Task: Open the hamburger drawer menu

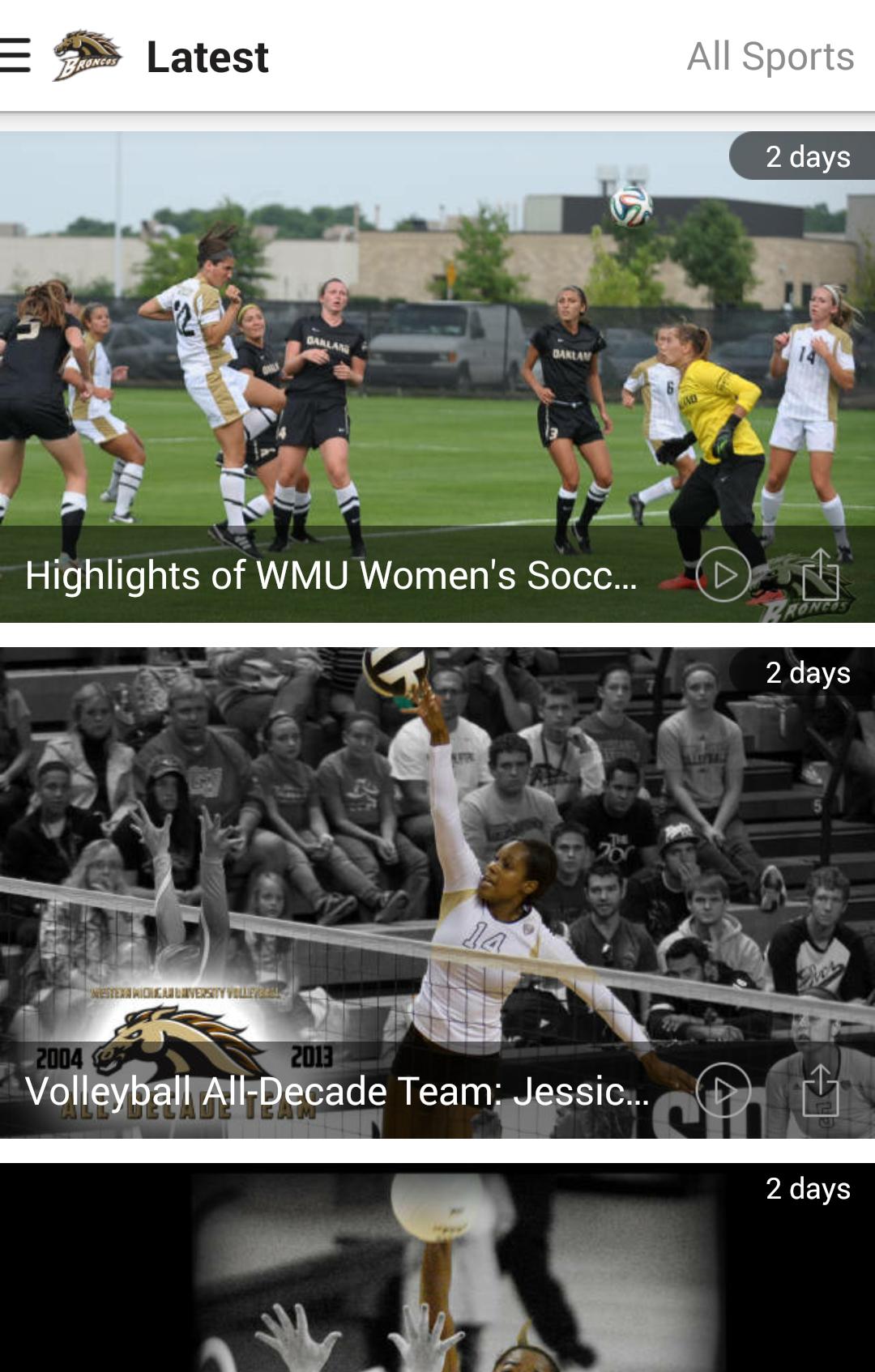Action: [15, 56]
